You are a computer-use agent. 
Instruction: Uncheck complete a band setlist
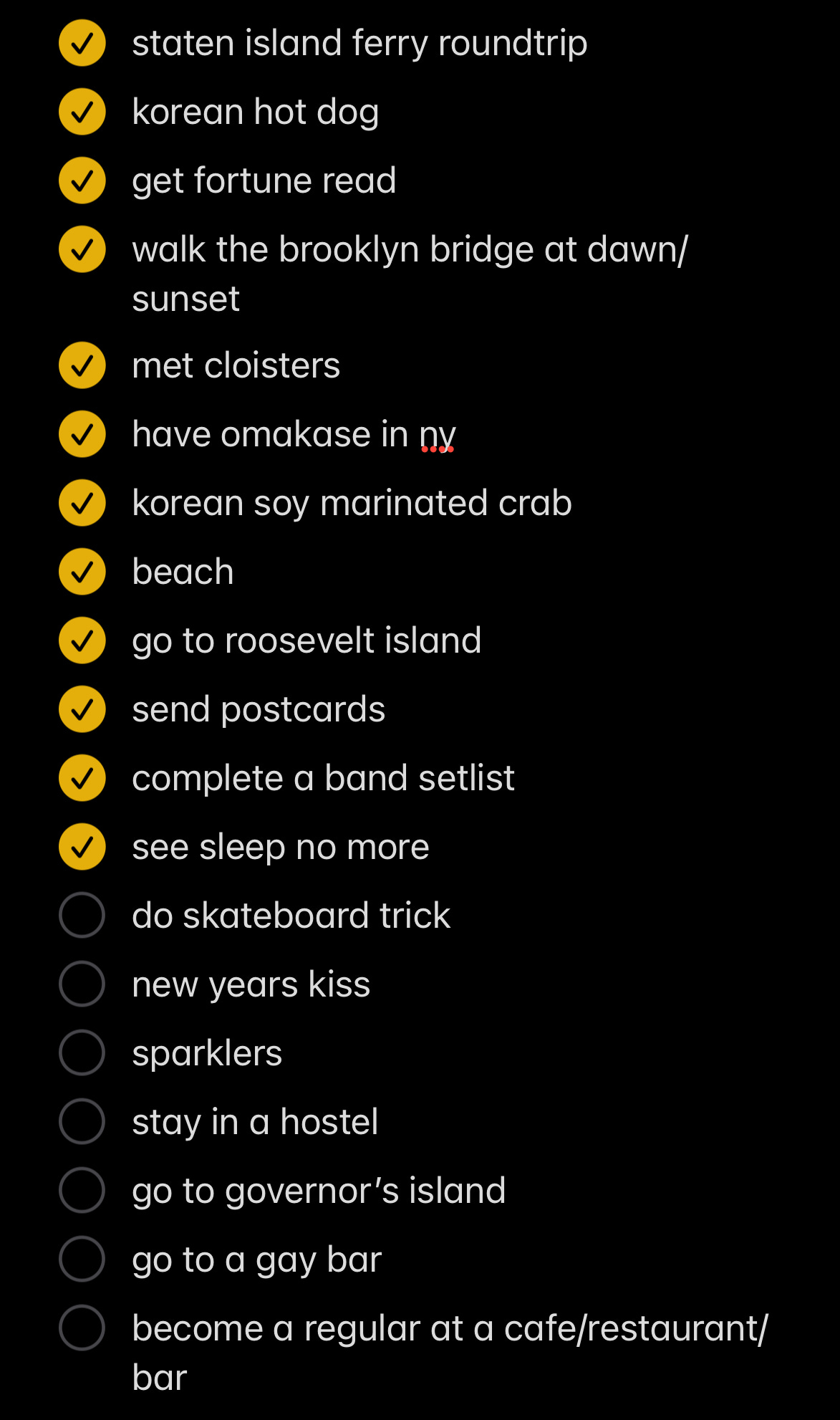pos(82,778)
